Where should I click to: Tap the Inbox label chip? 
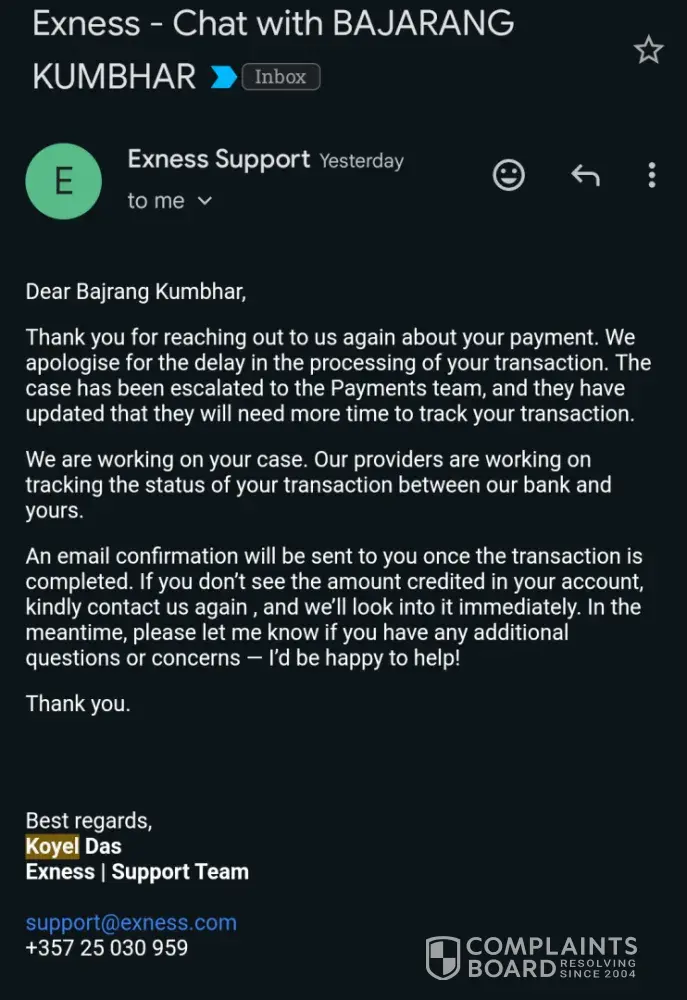(x=281, y=76)
